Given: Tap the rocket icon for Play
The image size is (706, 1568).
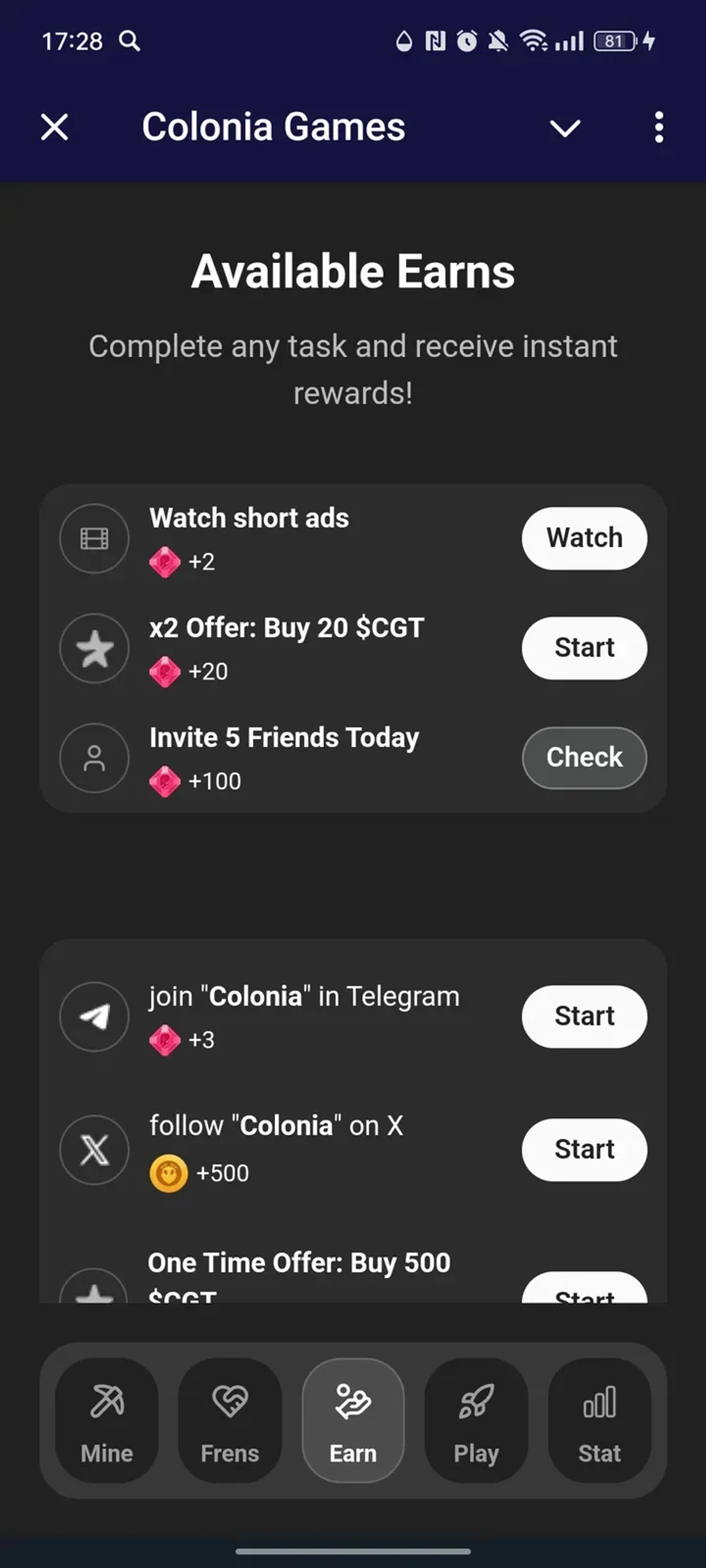Looking at the screenshot, I should coord(477,1412).
